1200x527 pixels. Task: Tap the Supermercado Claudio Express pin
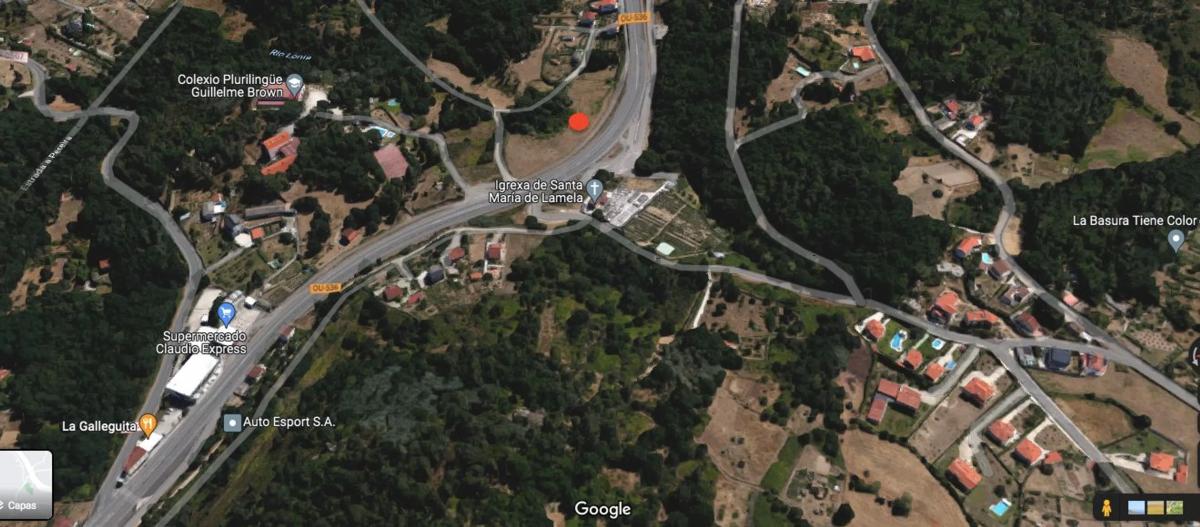(x=226, y=313)
